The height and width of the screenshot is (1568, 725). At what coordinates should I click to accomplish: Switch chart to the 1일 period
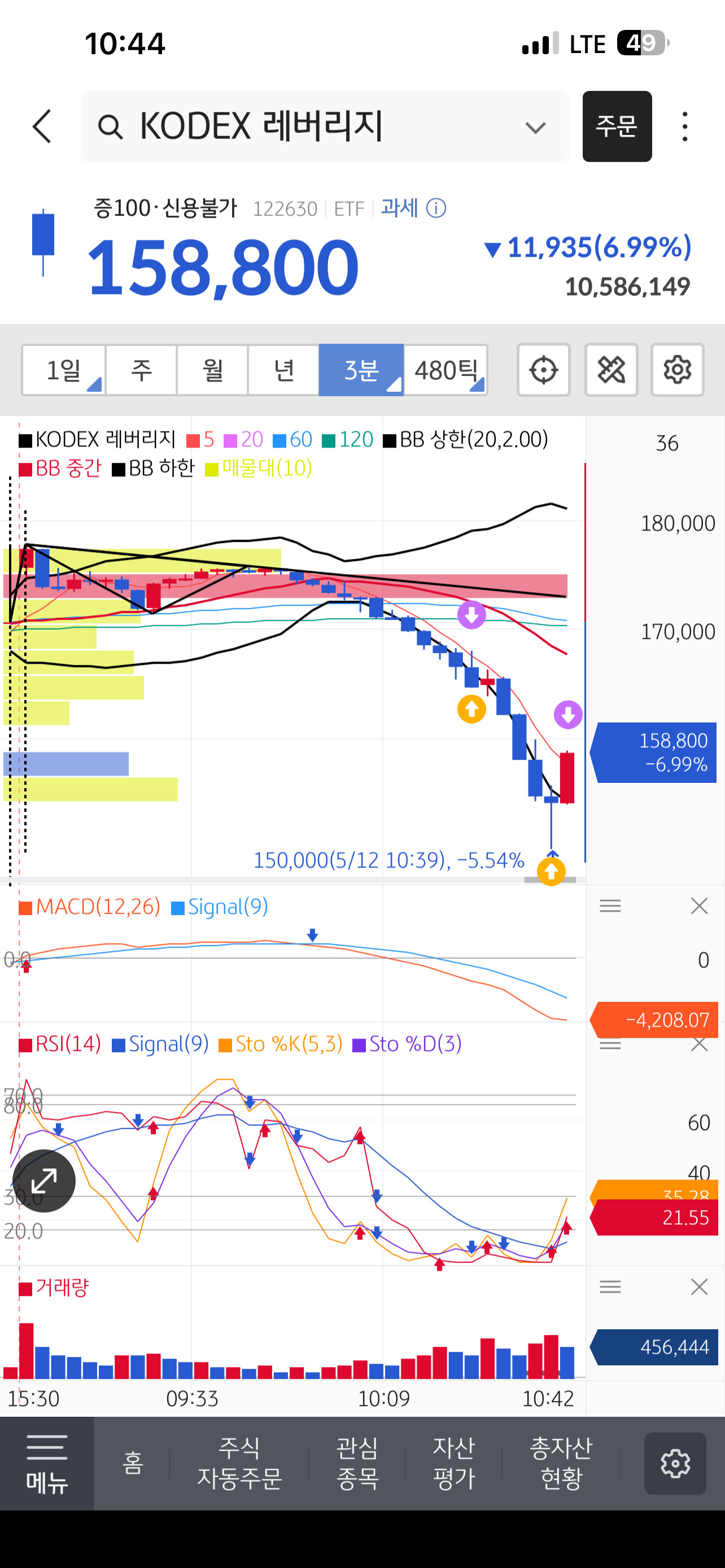click(x=64, y=370)
